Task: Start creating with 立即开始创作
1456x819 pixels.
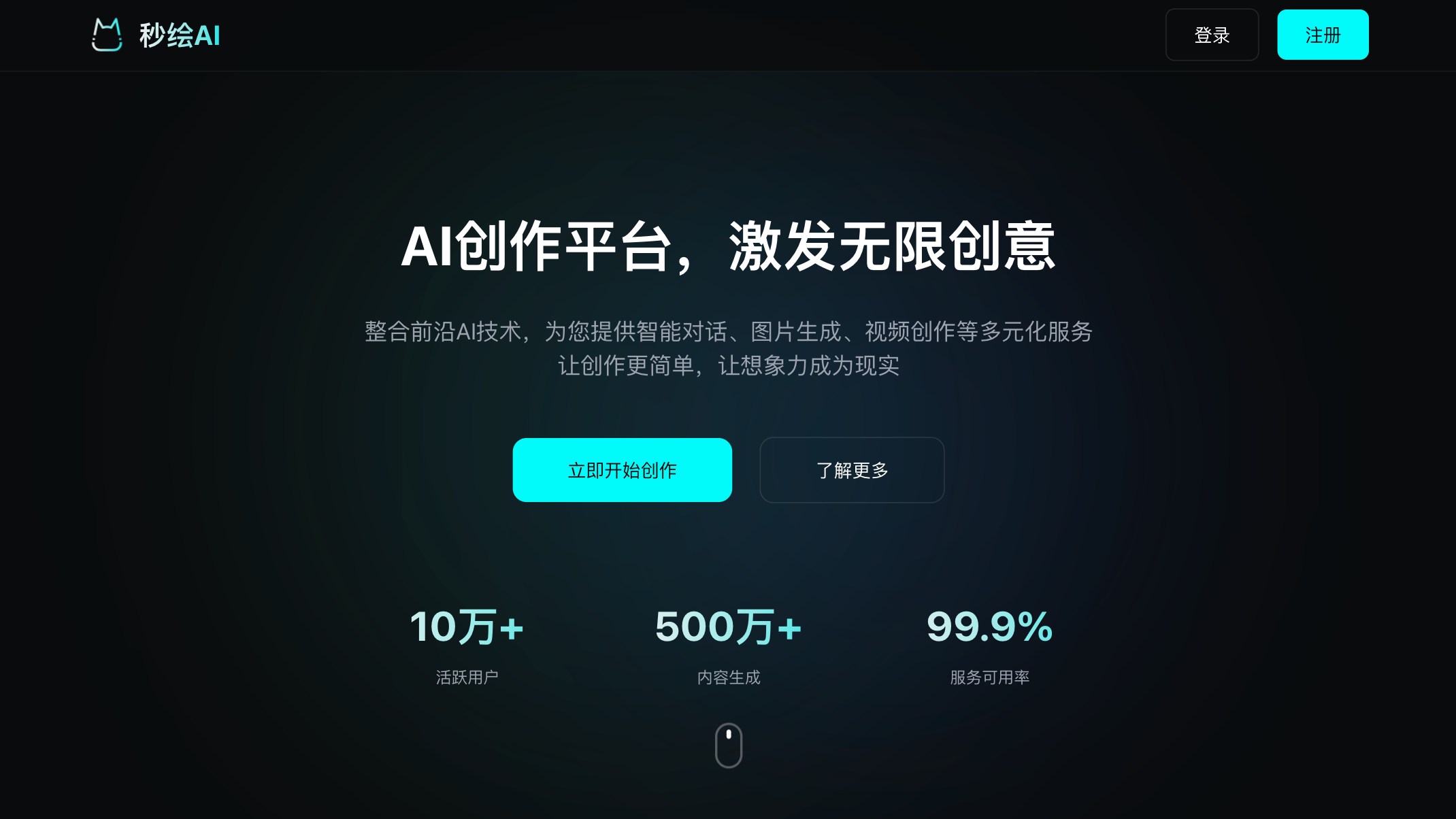Action: (622, 470)
